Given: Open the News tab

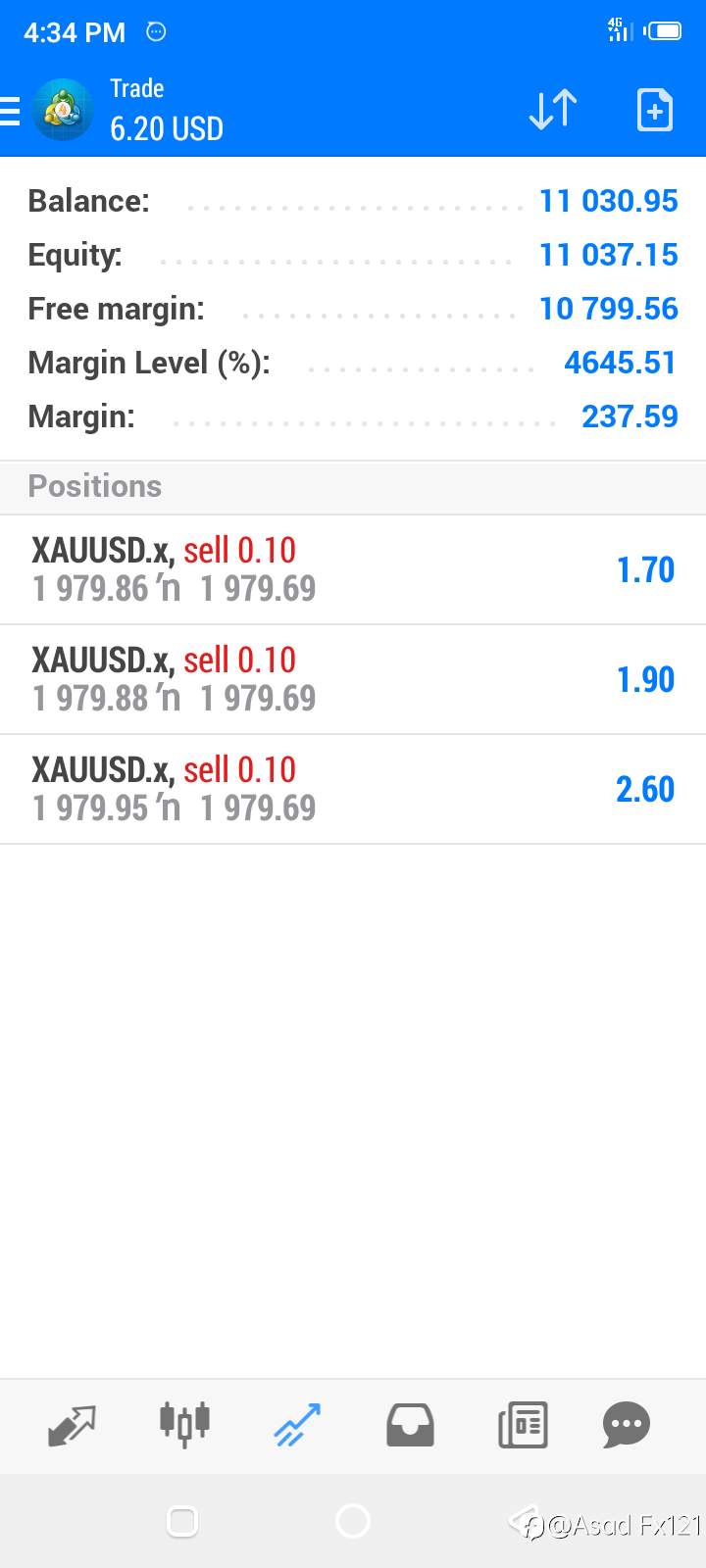Looking at the screenshot, I should [x=523, y=1426].
